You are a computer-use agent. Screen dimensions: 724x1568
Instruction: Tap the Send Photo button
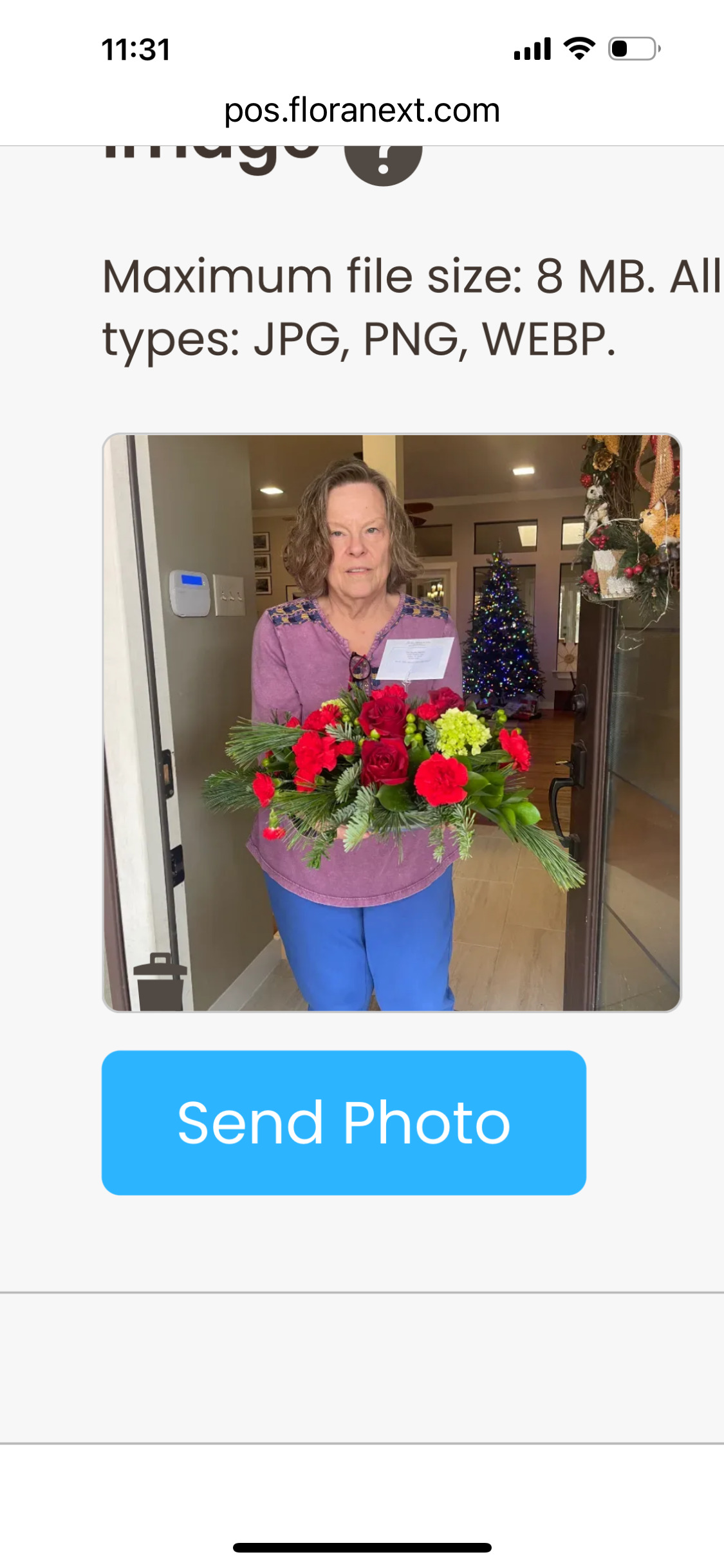(344, 1123)
